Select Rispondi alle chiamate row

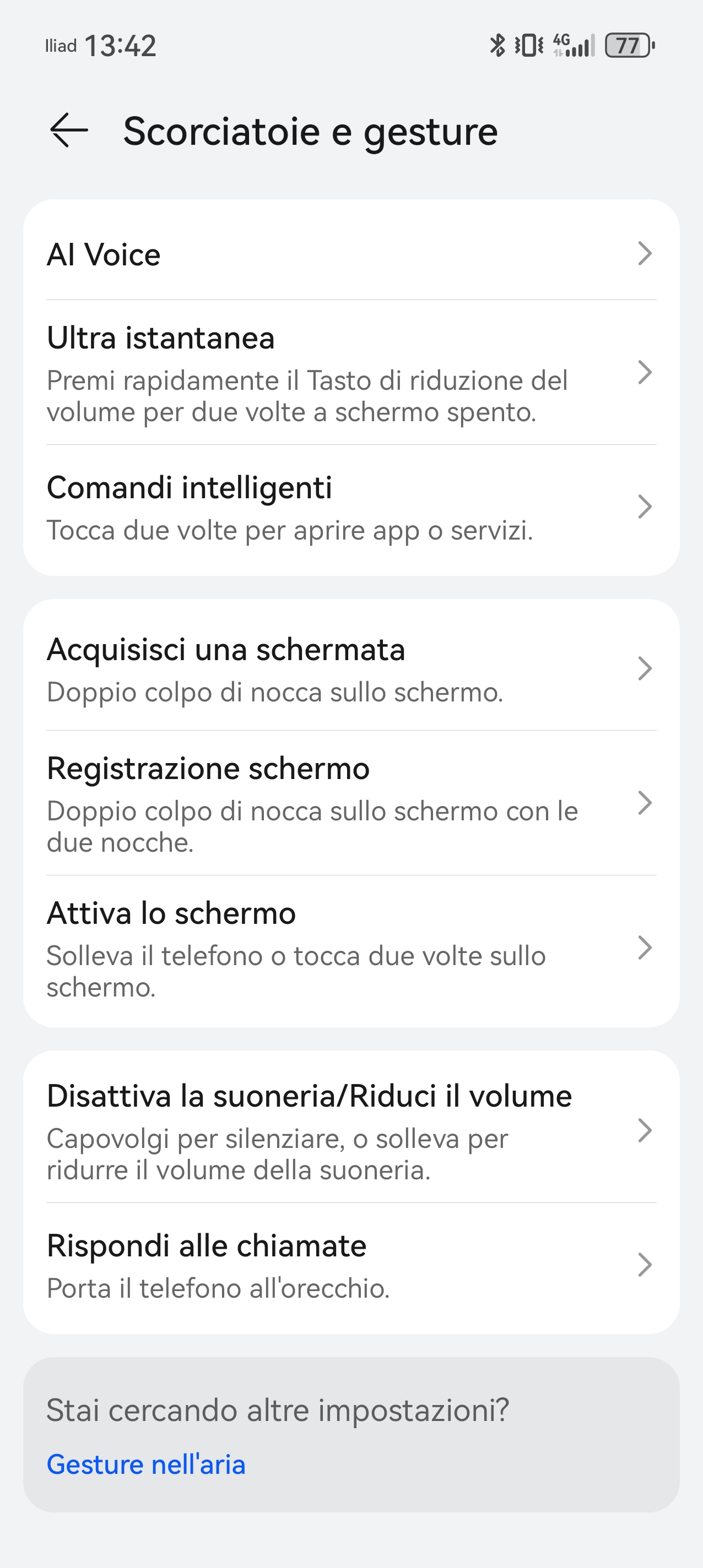point(351,1266)
